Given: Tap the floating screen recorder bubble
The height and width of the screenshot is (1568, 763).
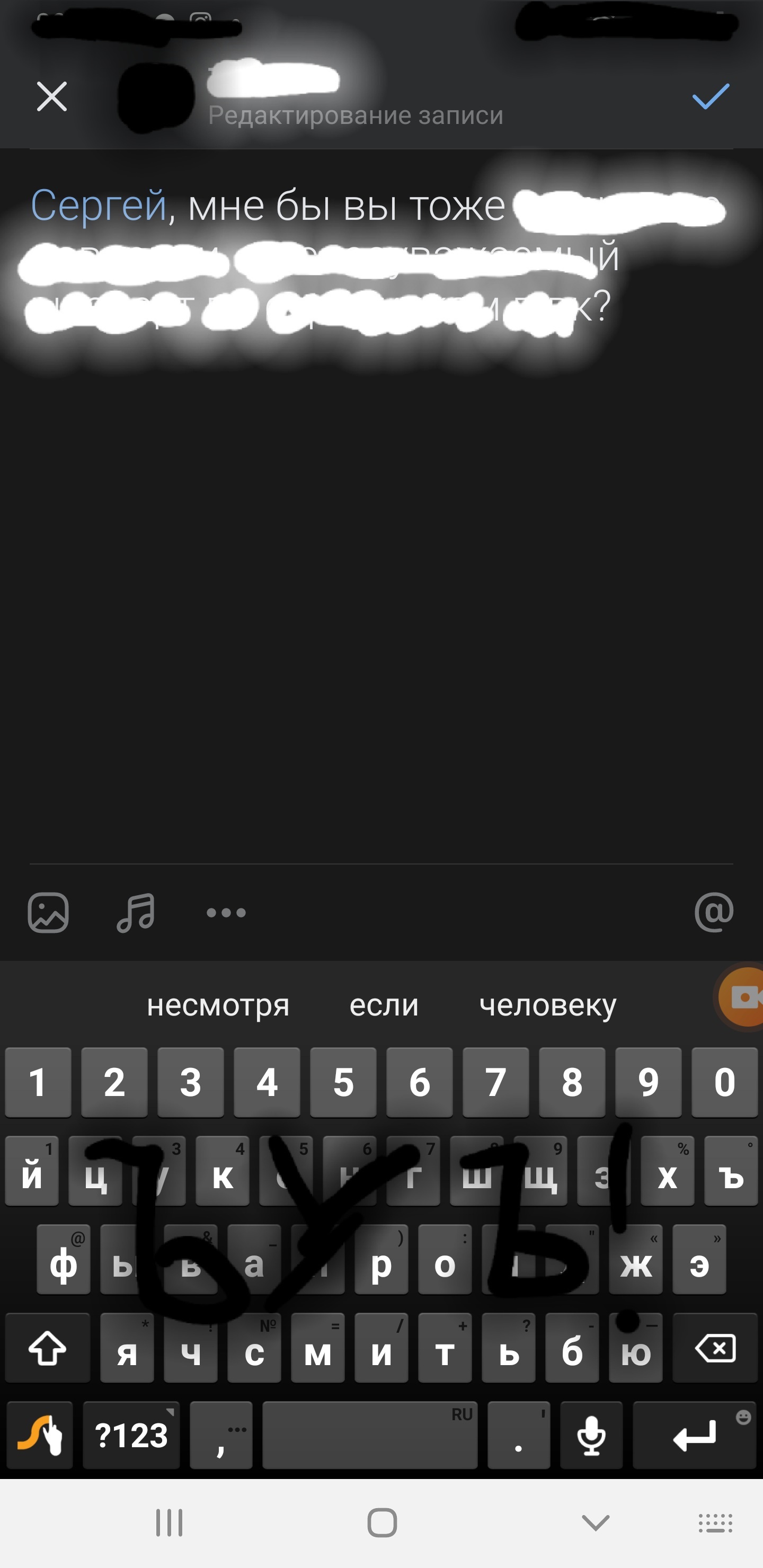Looking at the screenshot, I should (743, 997).
